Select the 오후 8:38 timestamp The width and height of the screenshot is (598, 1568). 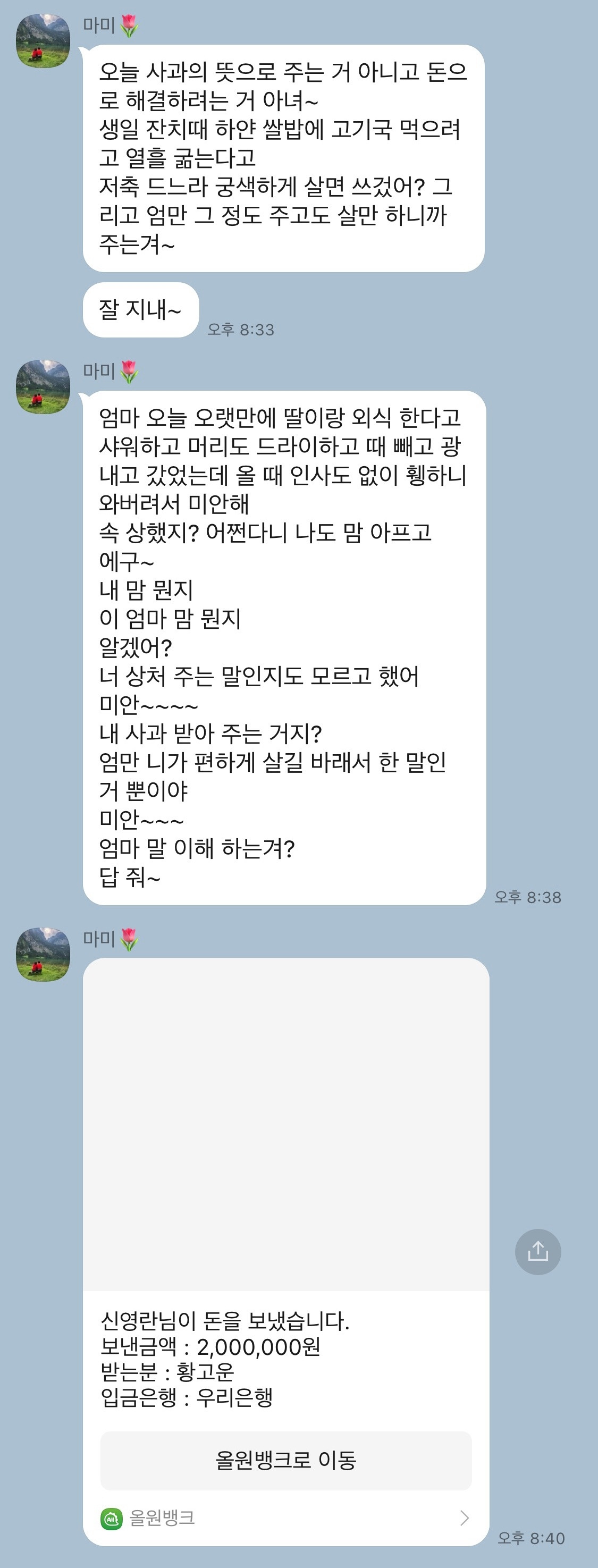tap(527, 897)
